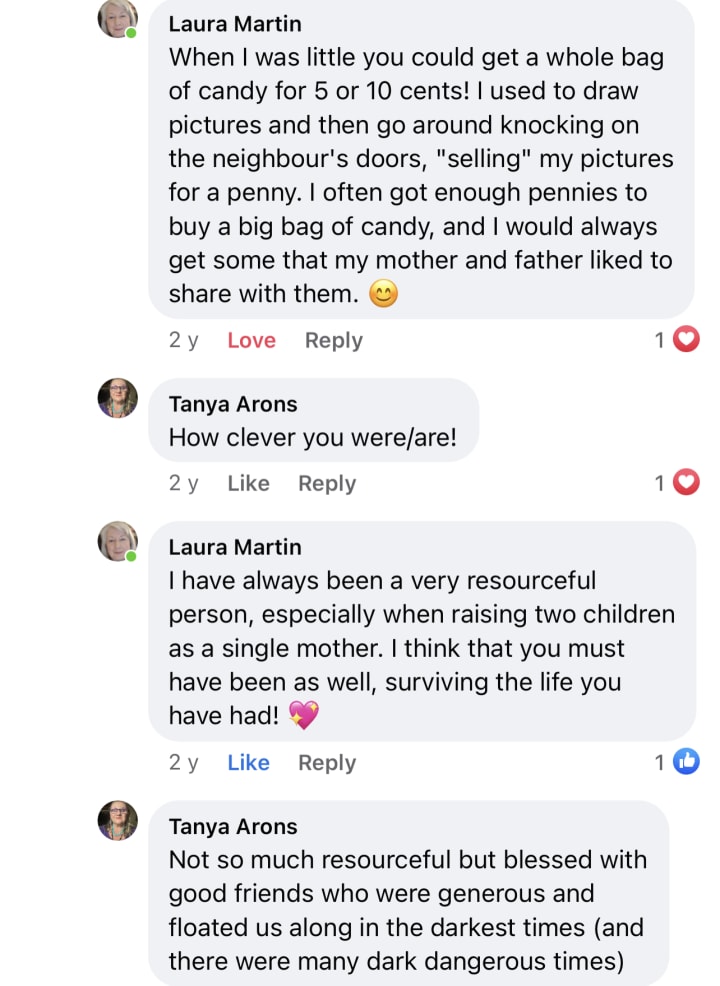Open Laura Martin's name link on resourceful comment
This screenshot has width=720, height=986.
coord(235,547)
